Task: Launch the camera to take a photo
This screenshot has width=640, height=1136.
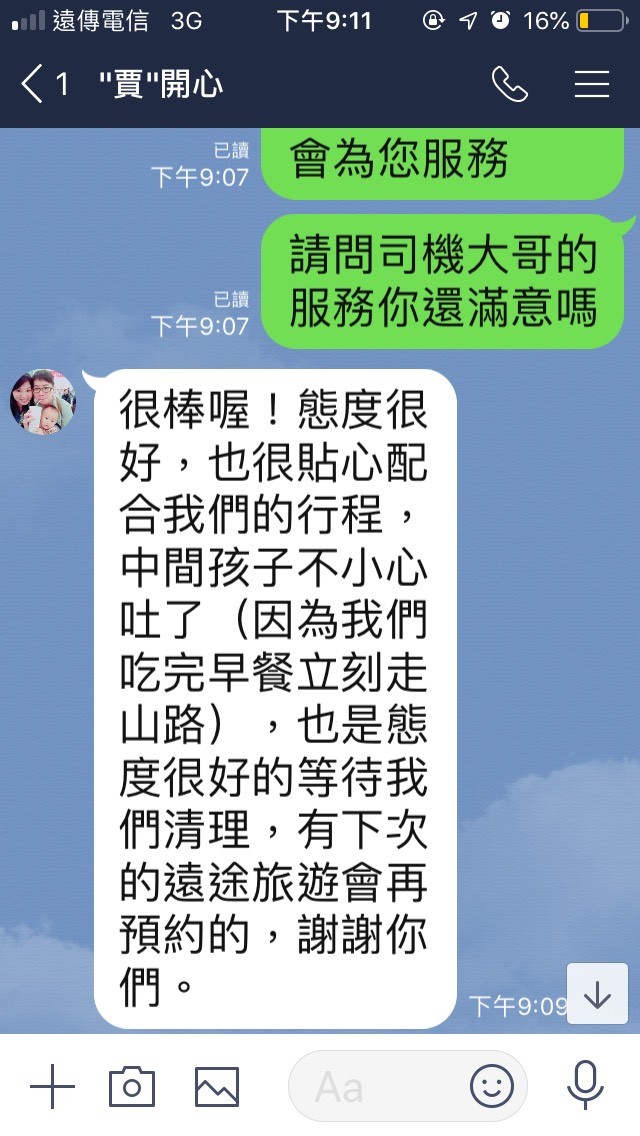Action: (132, 1086)
